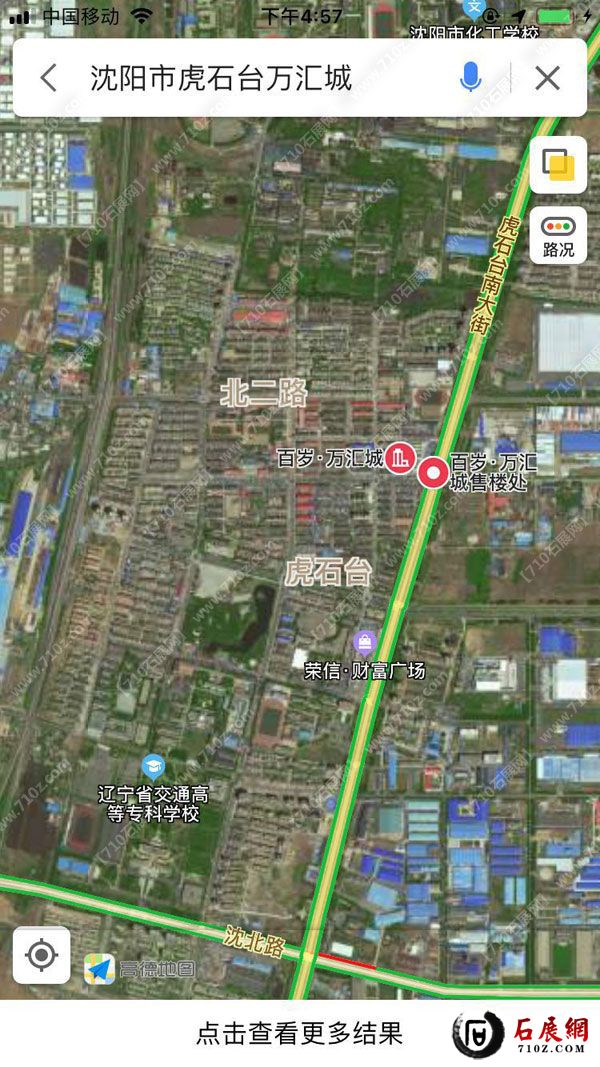
Task: Open the map layers selector
Action: click(x=557, y=164)
